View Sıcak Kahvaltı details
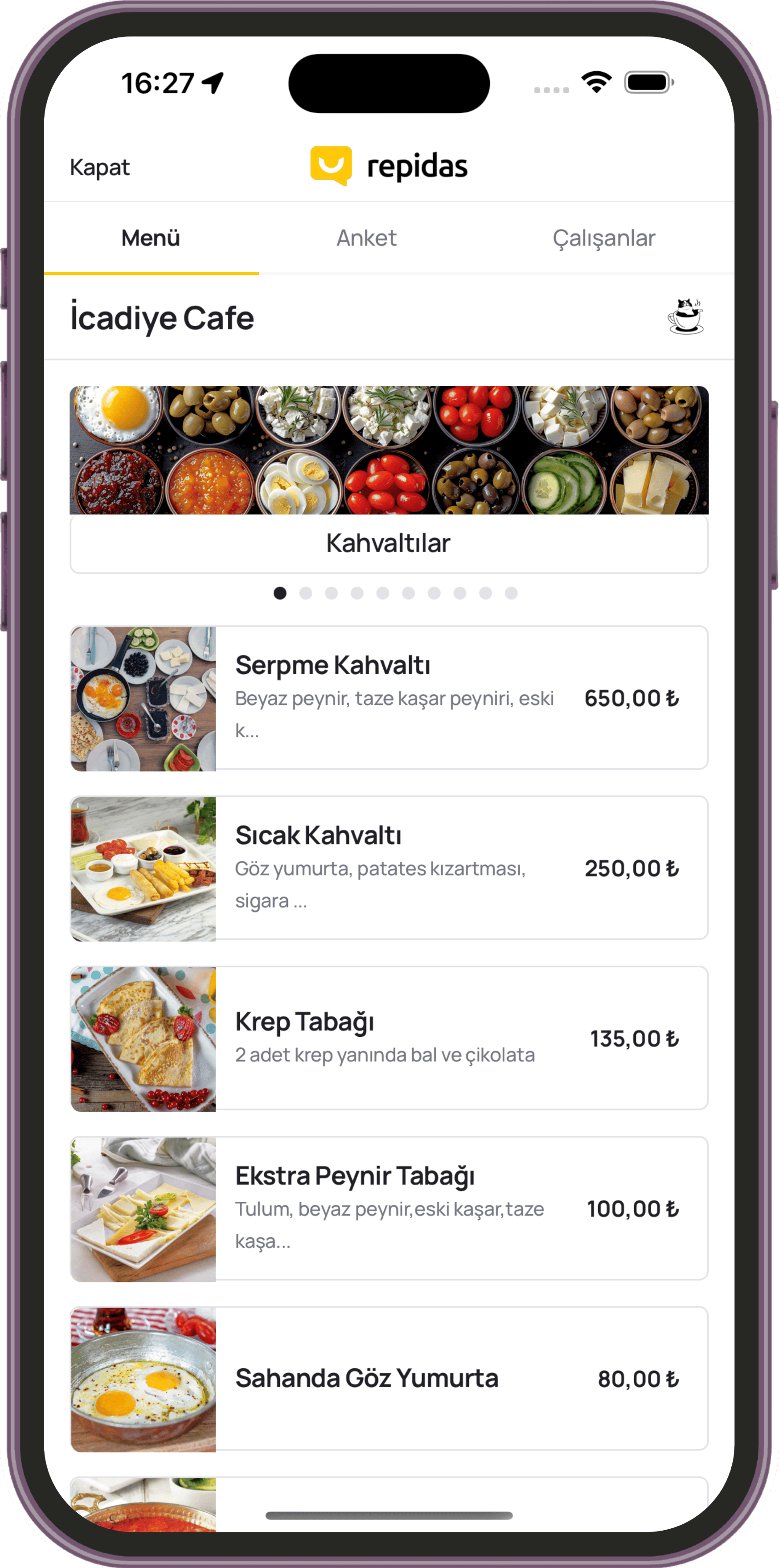779x1568 pixels. click(x=389, y=868)
